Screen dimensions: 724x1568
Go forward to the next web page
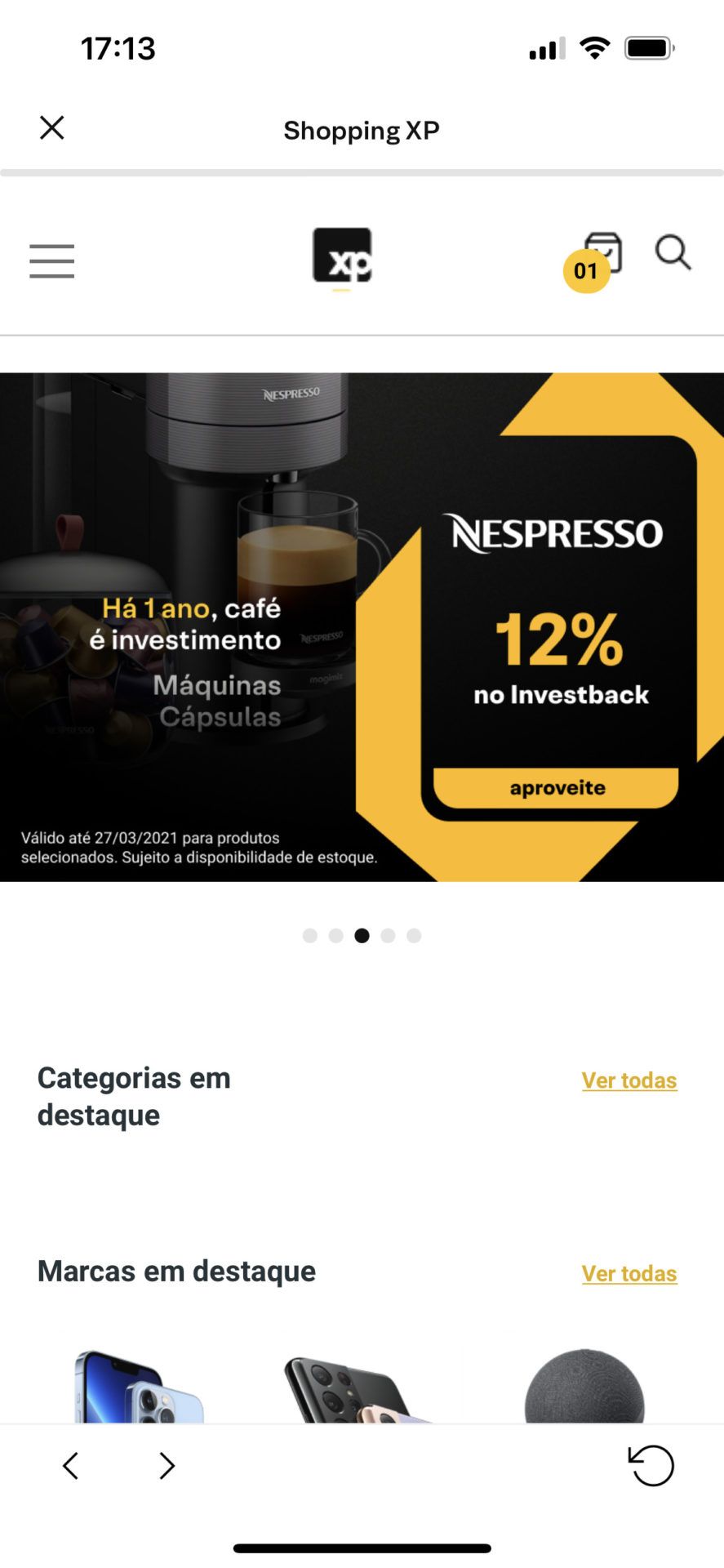(167, 1466)
